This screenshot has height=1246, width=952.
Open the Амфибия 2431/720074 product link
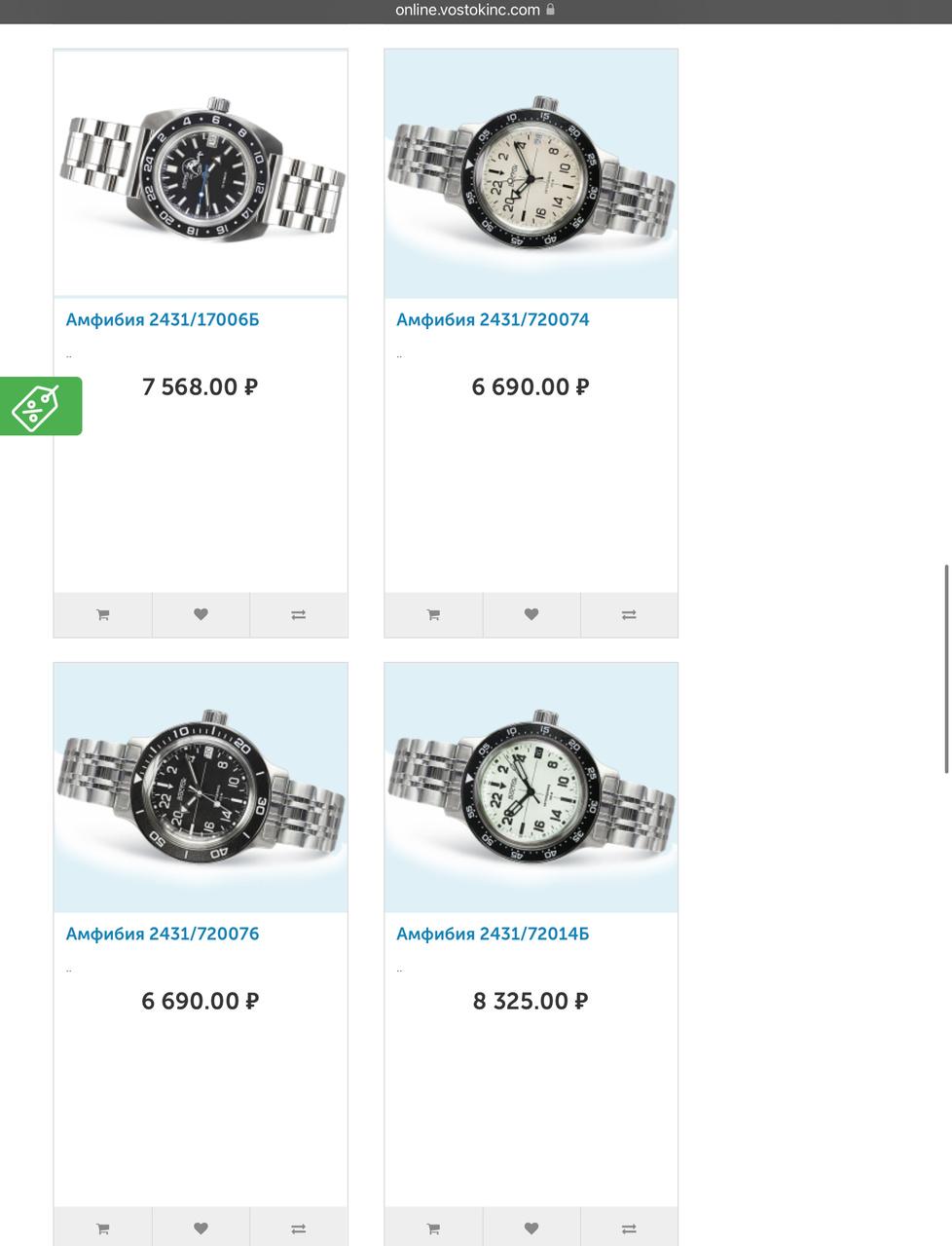[493, 319]
